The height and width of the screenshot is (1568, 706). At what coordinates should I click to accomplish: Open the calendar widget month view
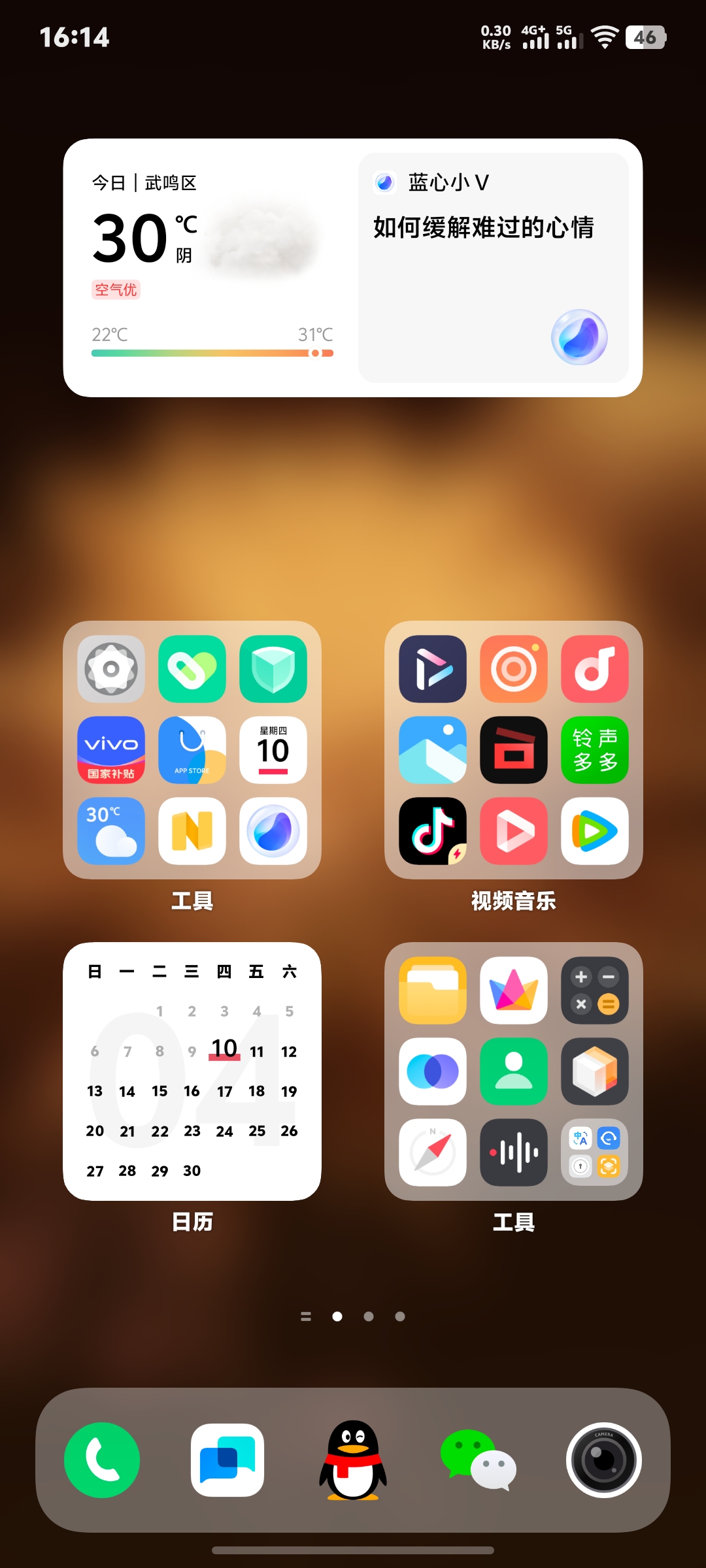click(192, 1071)
